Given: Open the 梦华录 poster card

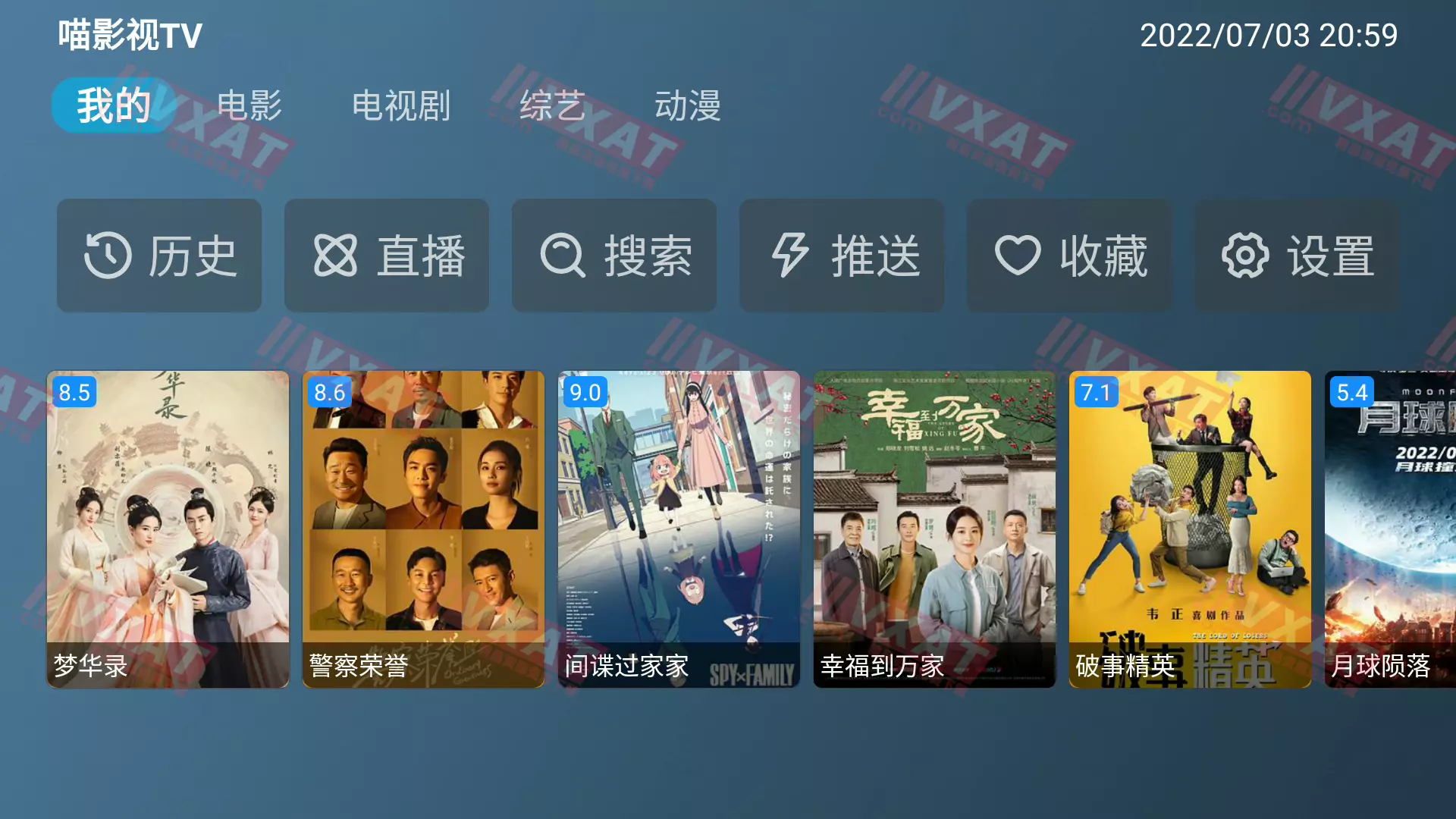Looking at the screenshot, I should tap(168, 529).
